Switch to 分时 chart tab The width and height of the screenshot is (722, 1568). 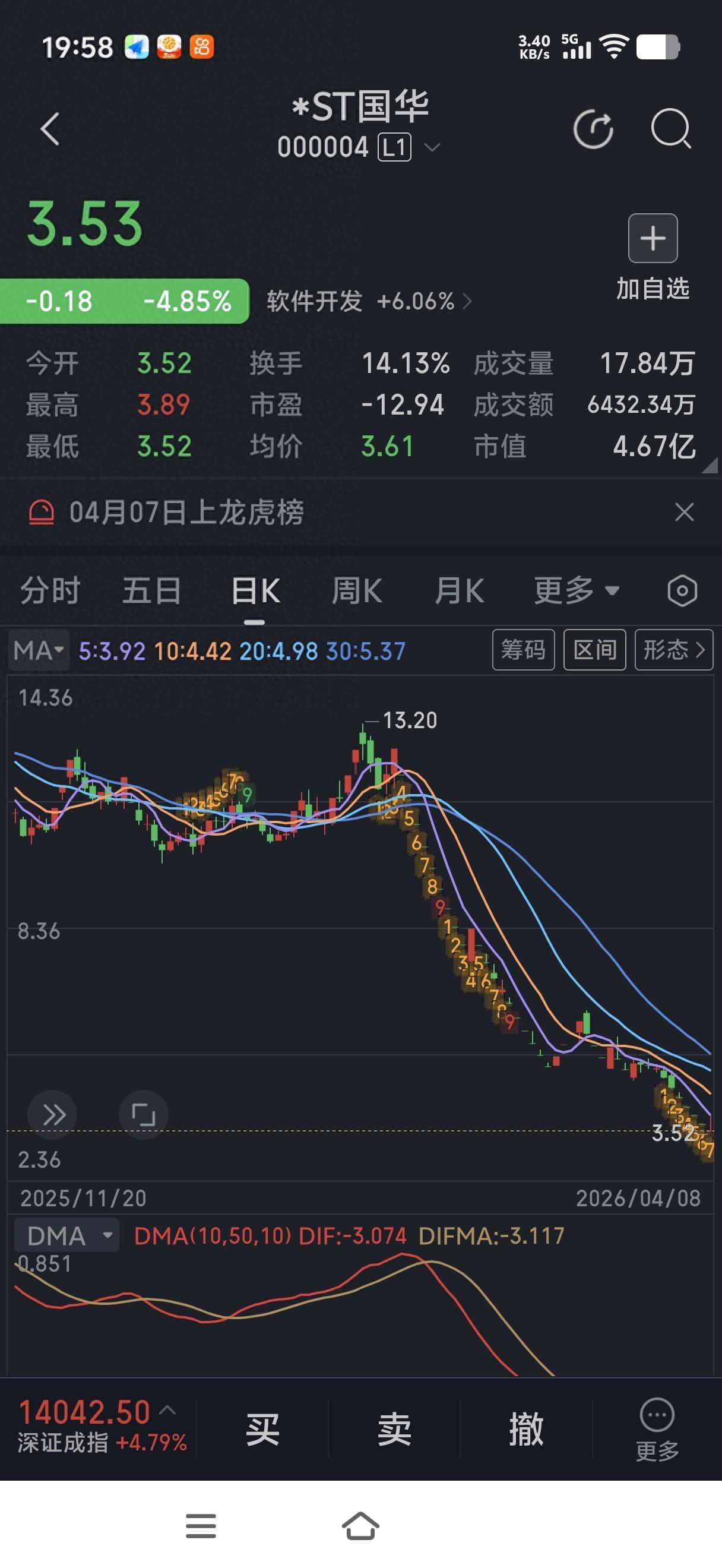[x=50, y=590]
